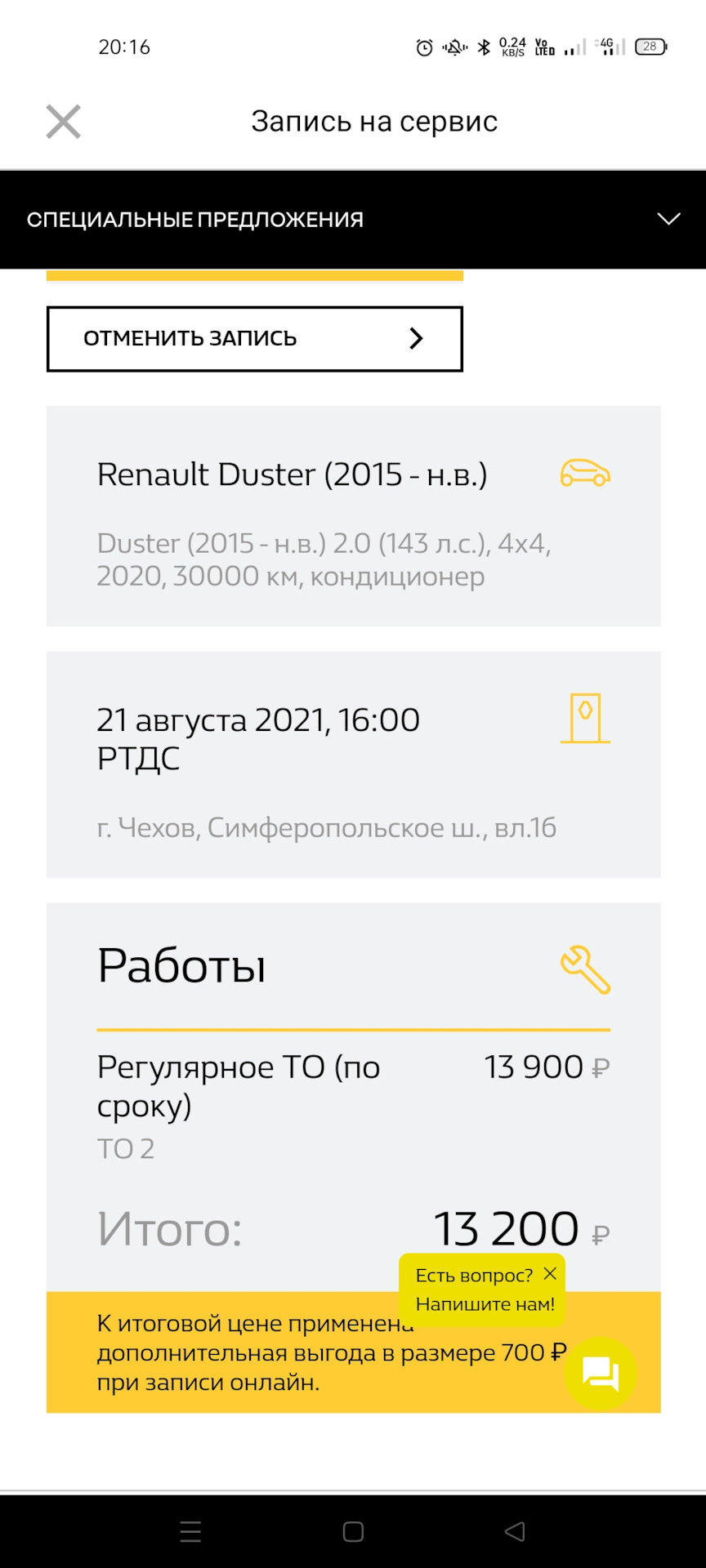Open the chat support bubble
Image resolution: width=706 pixels, height=1568 pixels.
pyautogui.click(x=601, y=1373)
